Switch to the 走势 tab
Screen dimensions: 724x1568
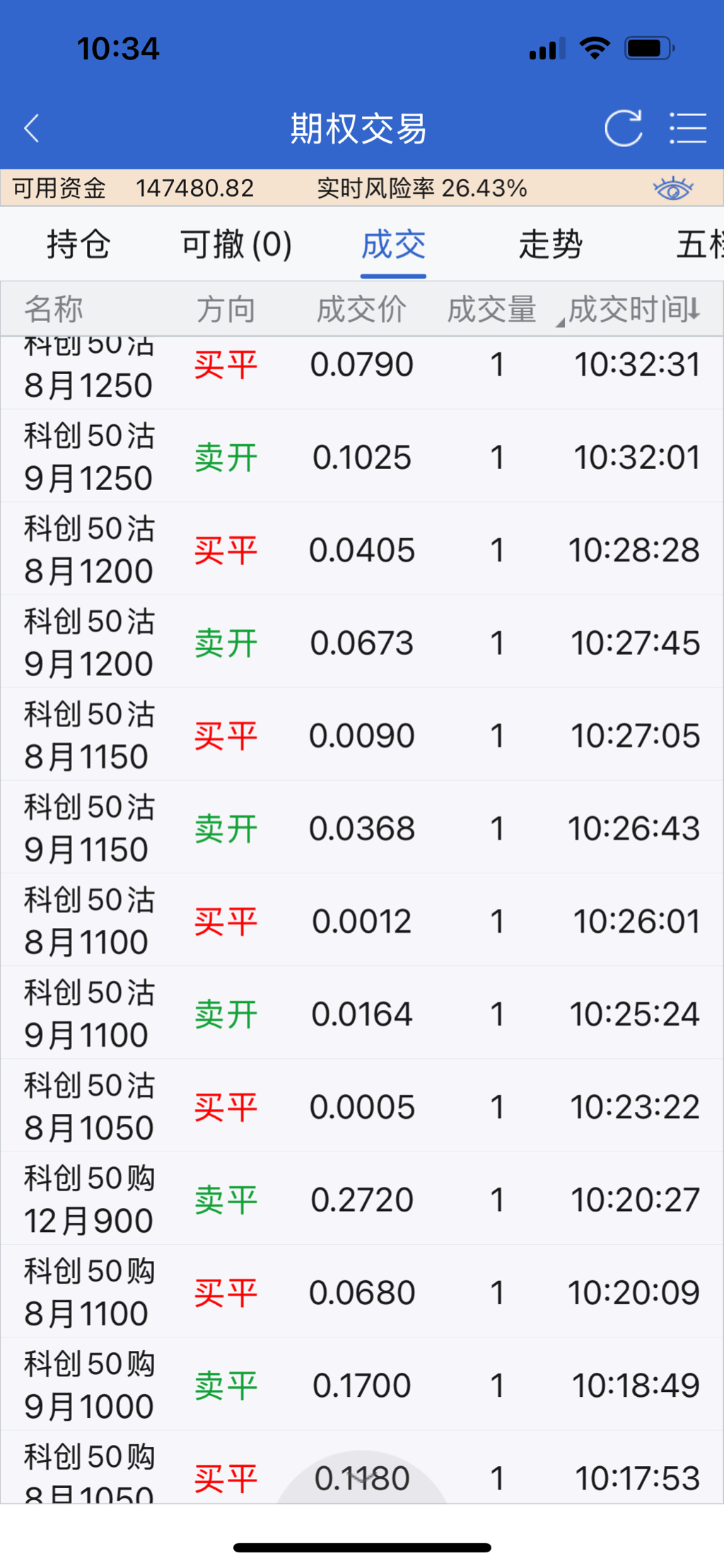click(550, 245)
